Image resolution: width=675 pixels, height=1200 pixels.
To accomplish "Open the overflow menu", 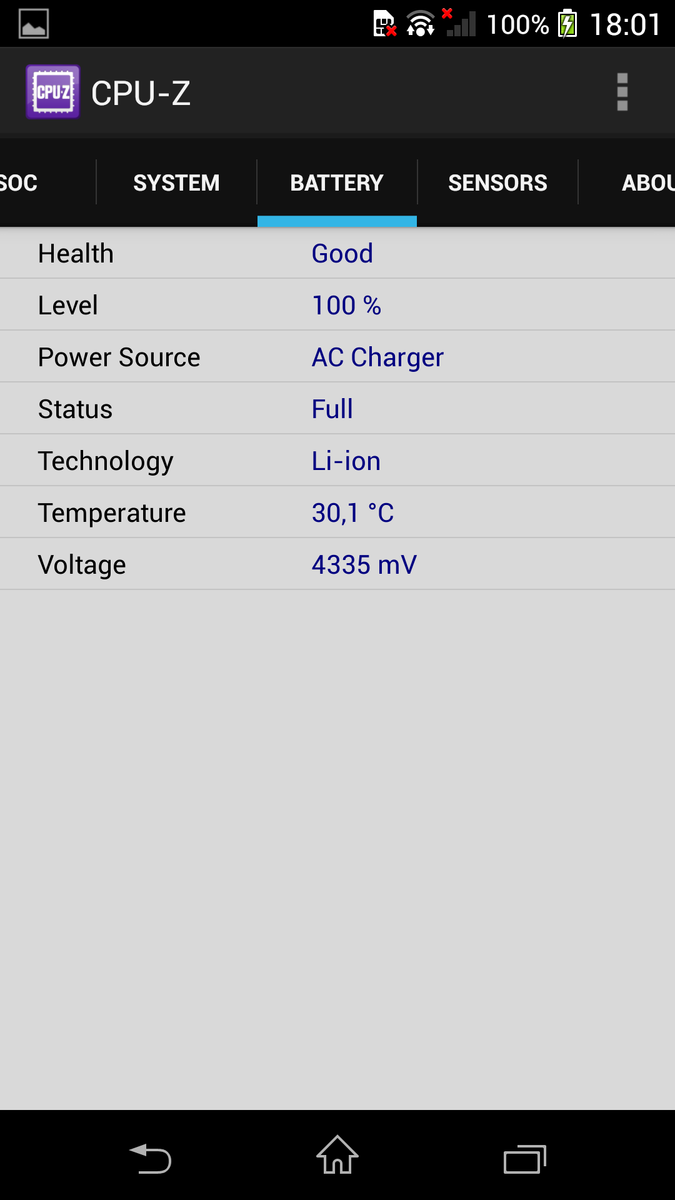I will click(622, 92).
